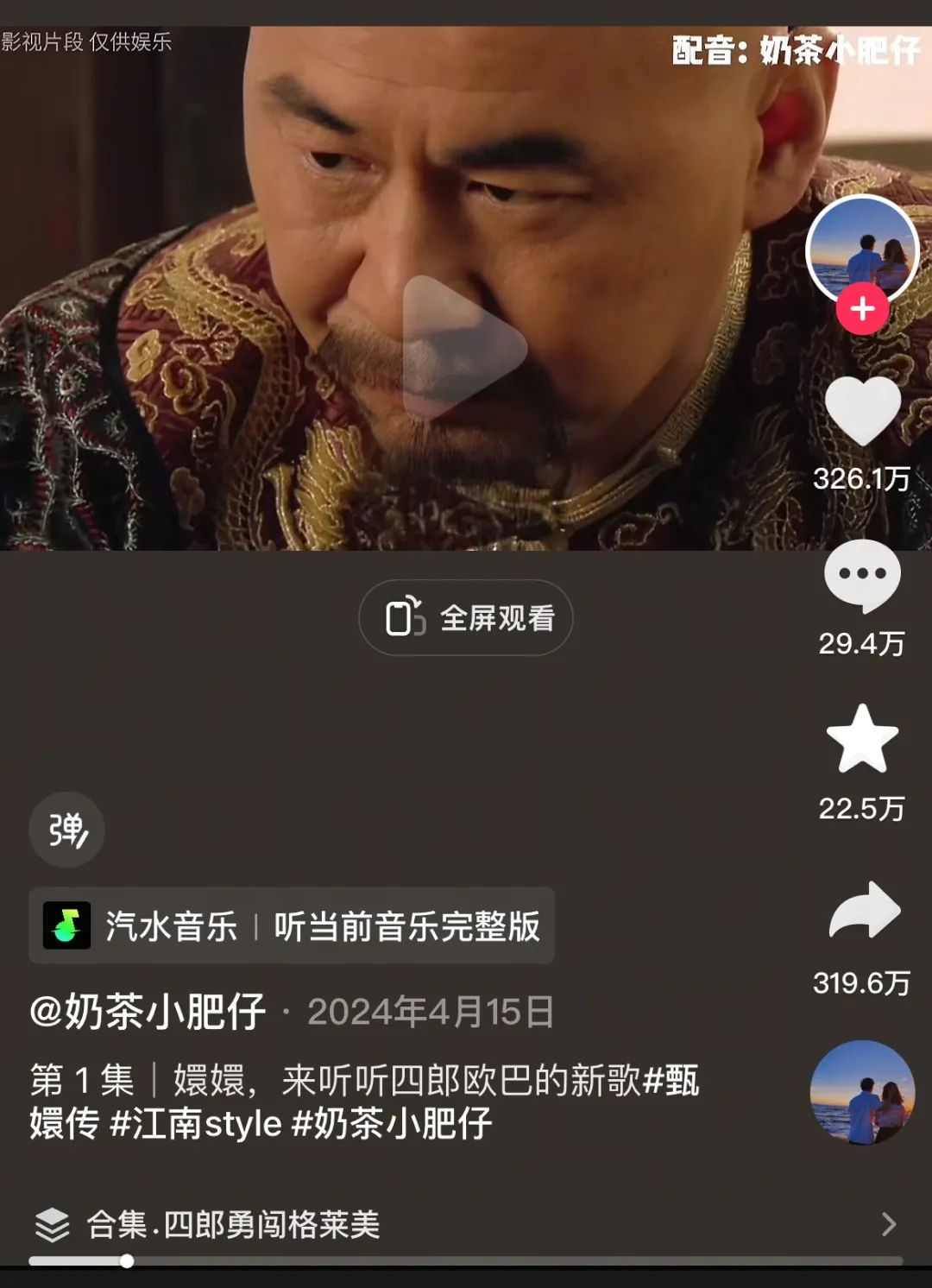The image size is (932, 1288).
Task: Play the paused video
Action: [463, 347]
